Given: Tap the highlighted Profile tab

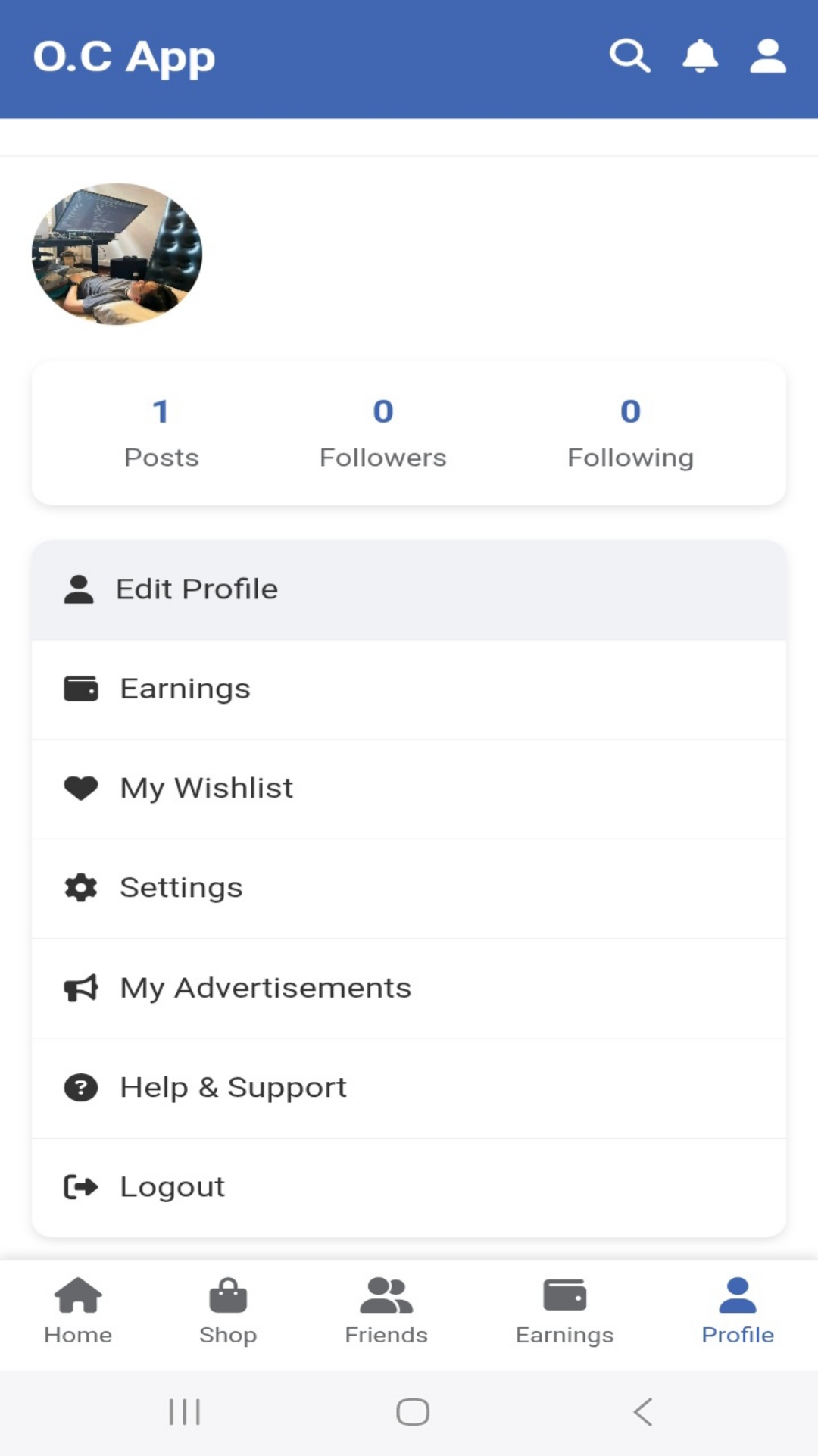Looking at the screenshot, I should coord(737,1311).
